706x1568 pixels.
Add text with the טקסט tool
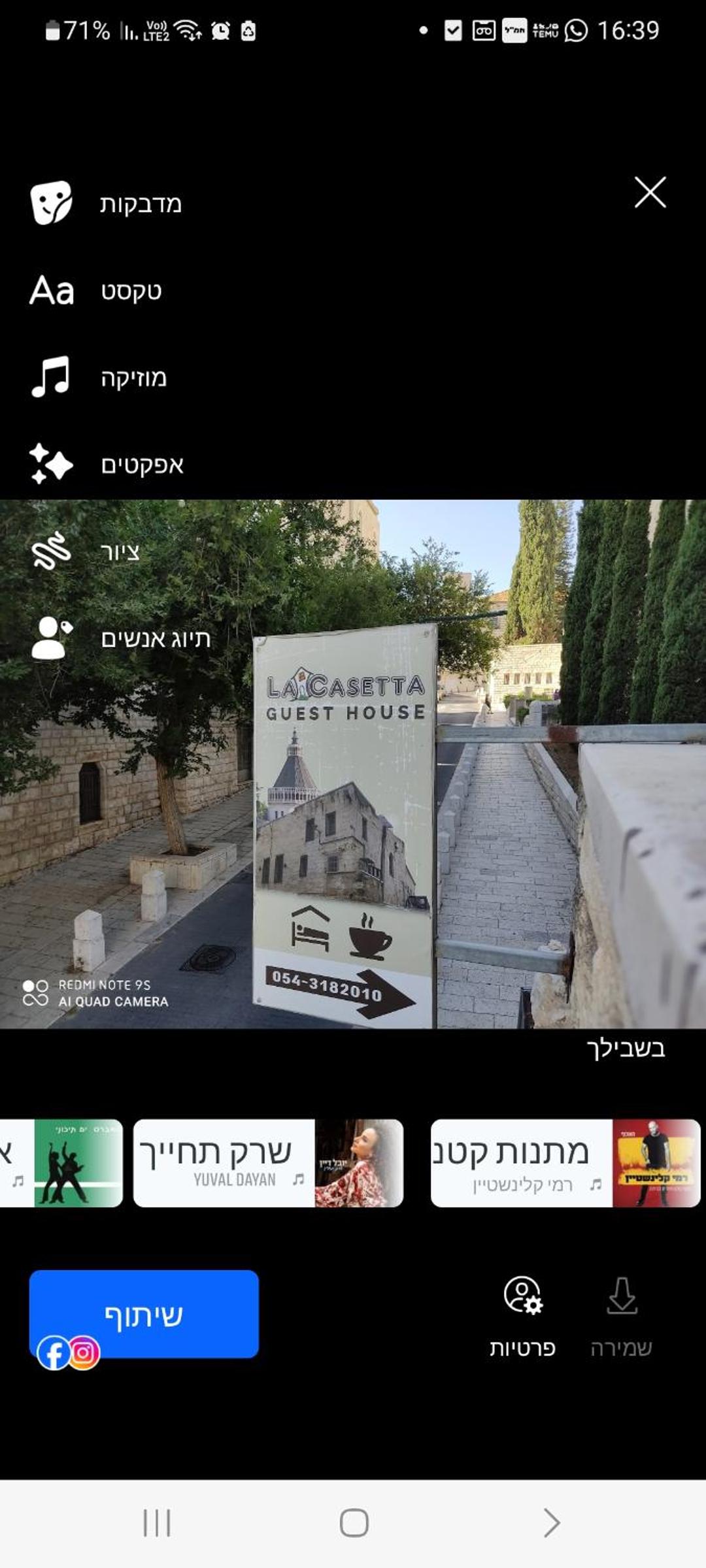click(95, 290)
